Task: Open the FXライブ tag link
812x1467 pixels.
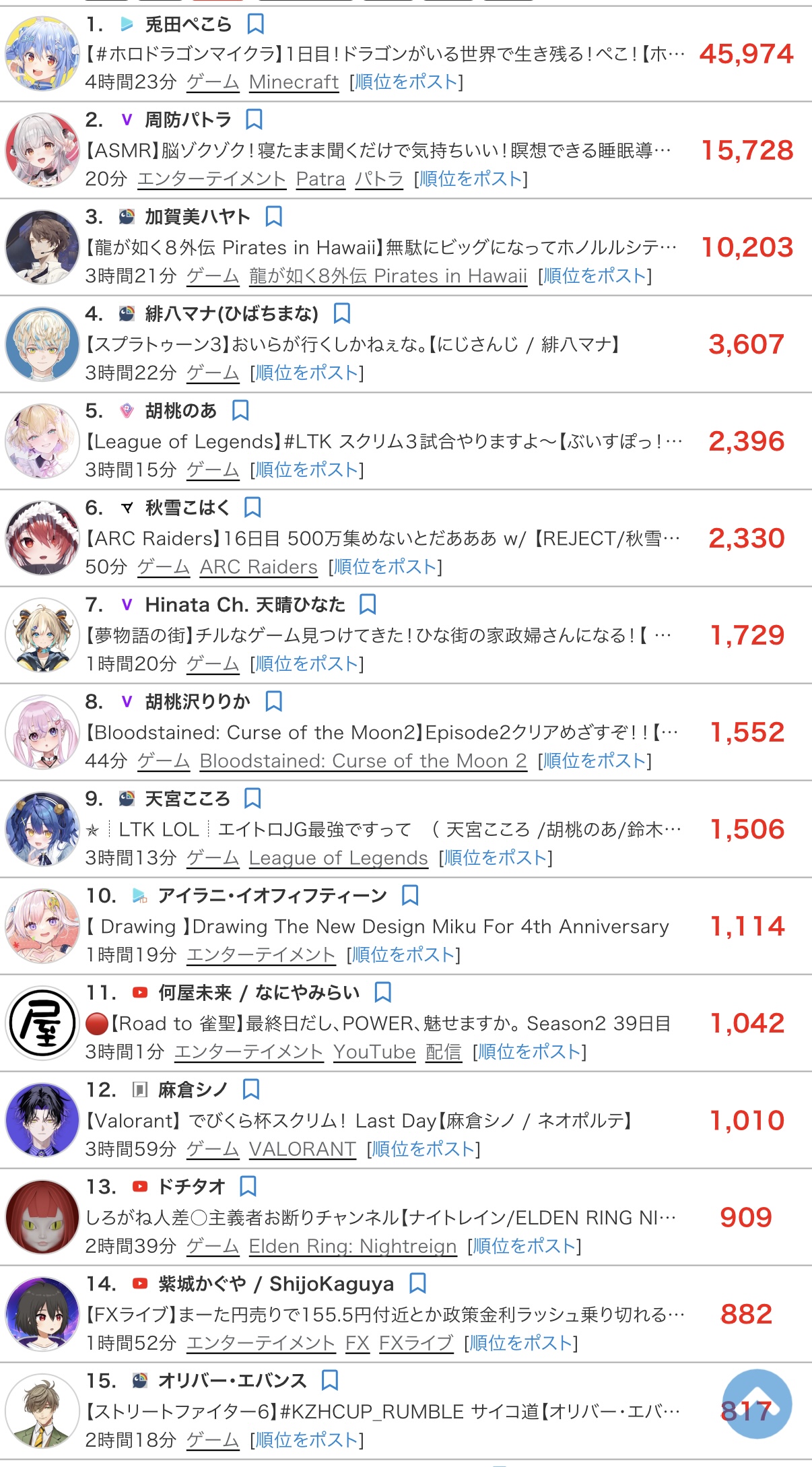Action: pyautogui.click(x=415, y=1343)
